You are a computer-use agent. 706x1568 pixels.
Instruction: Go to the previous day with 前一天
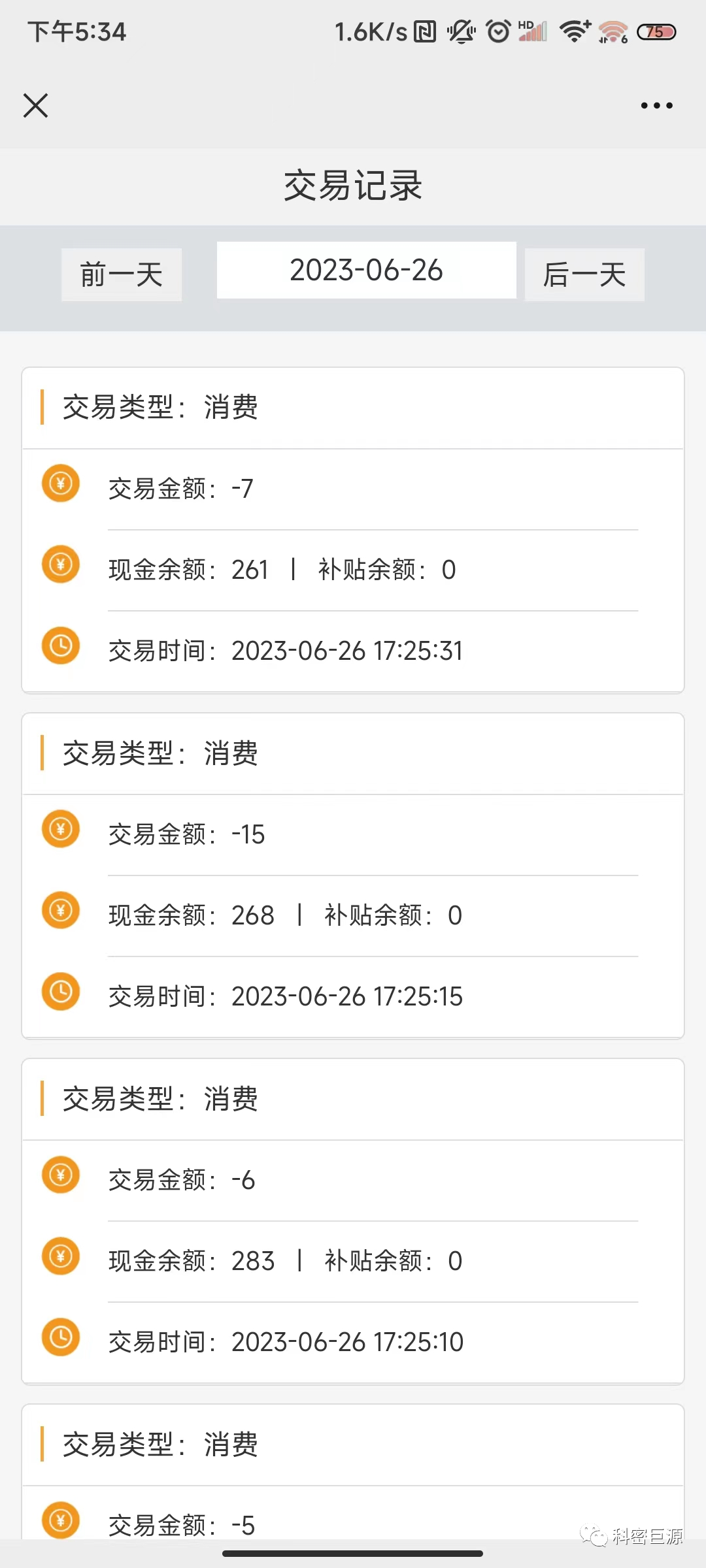coord(122,274)
